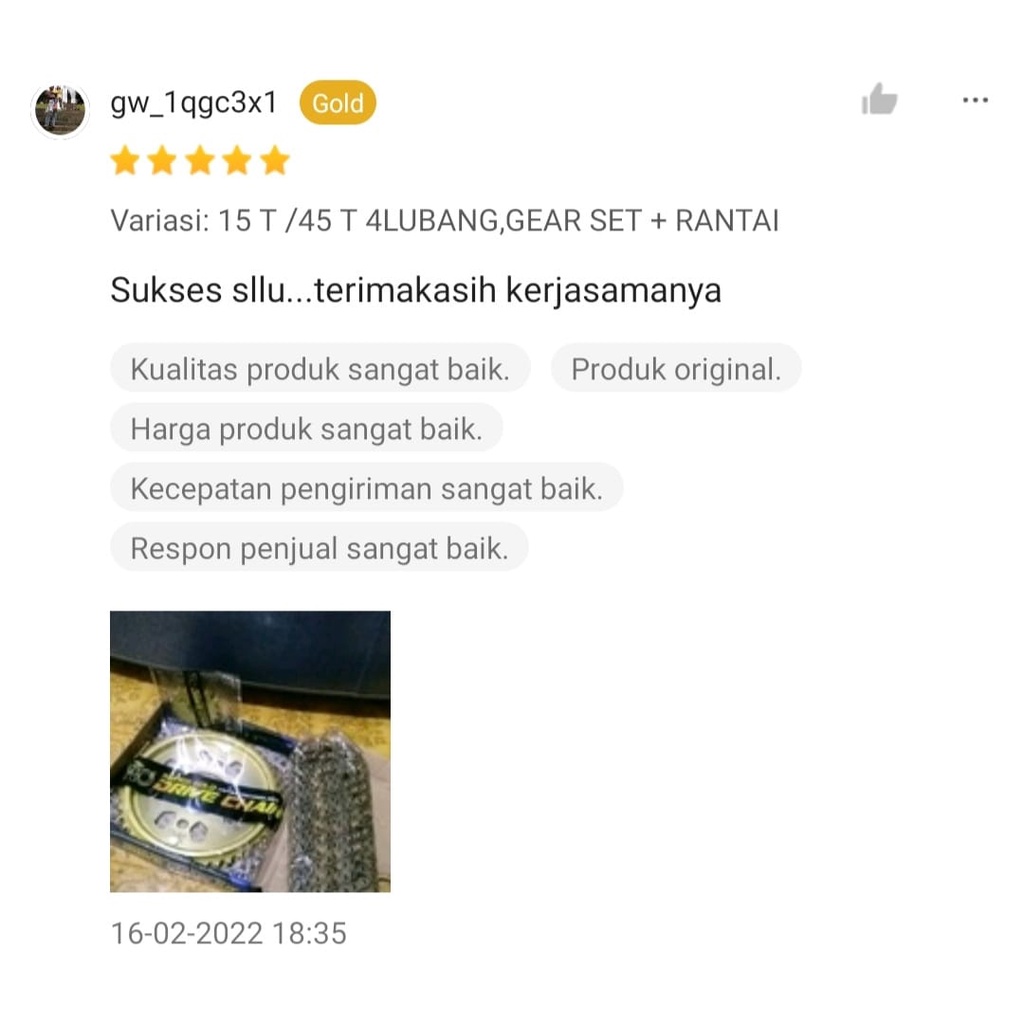Like the review by gw_1qgc3x1

(x=879, y=99)
